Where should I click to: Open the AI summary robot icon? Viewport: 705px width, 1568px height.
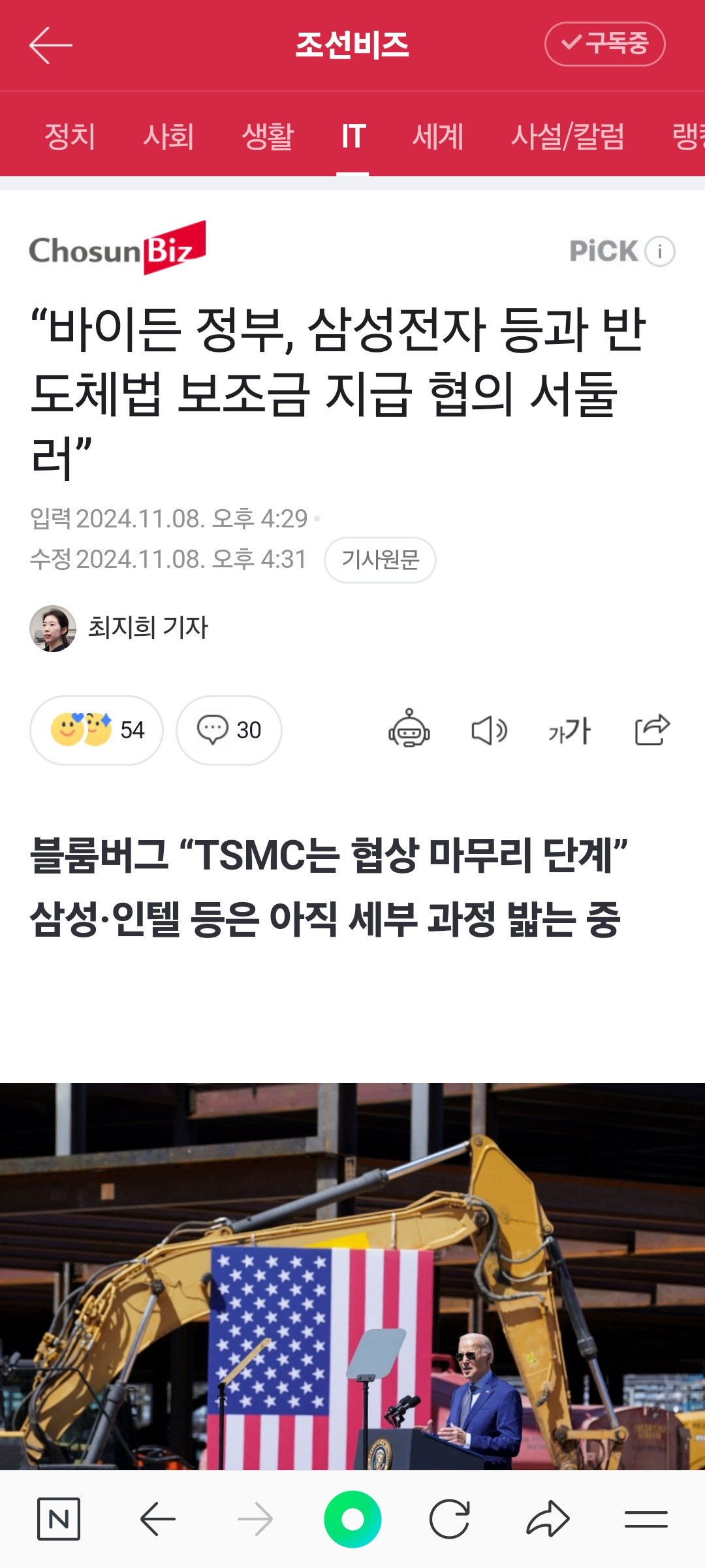pyautogui.click(x=409, y=729)
